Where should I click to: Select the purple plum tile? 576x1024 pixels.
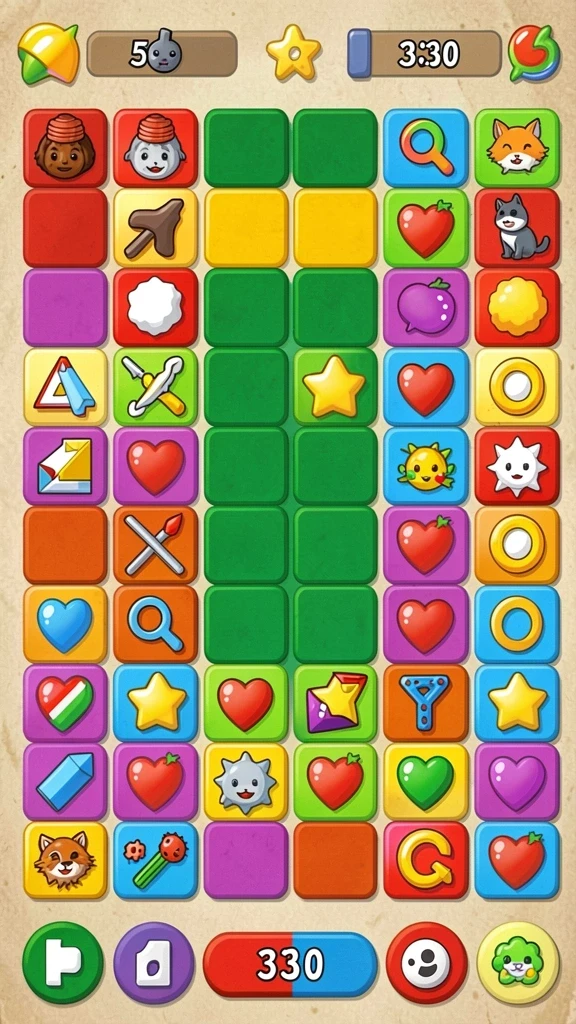pos(426,307)
